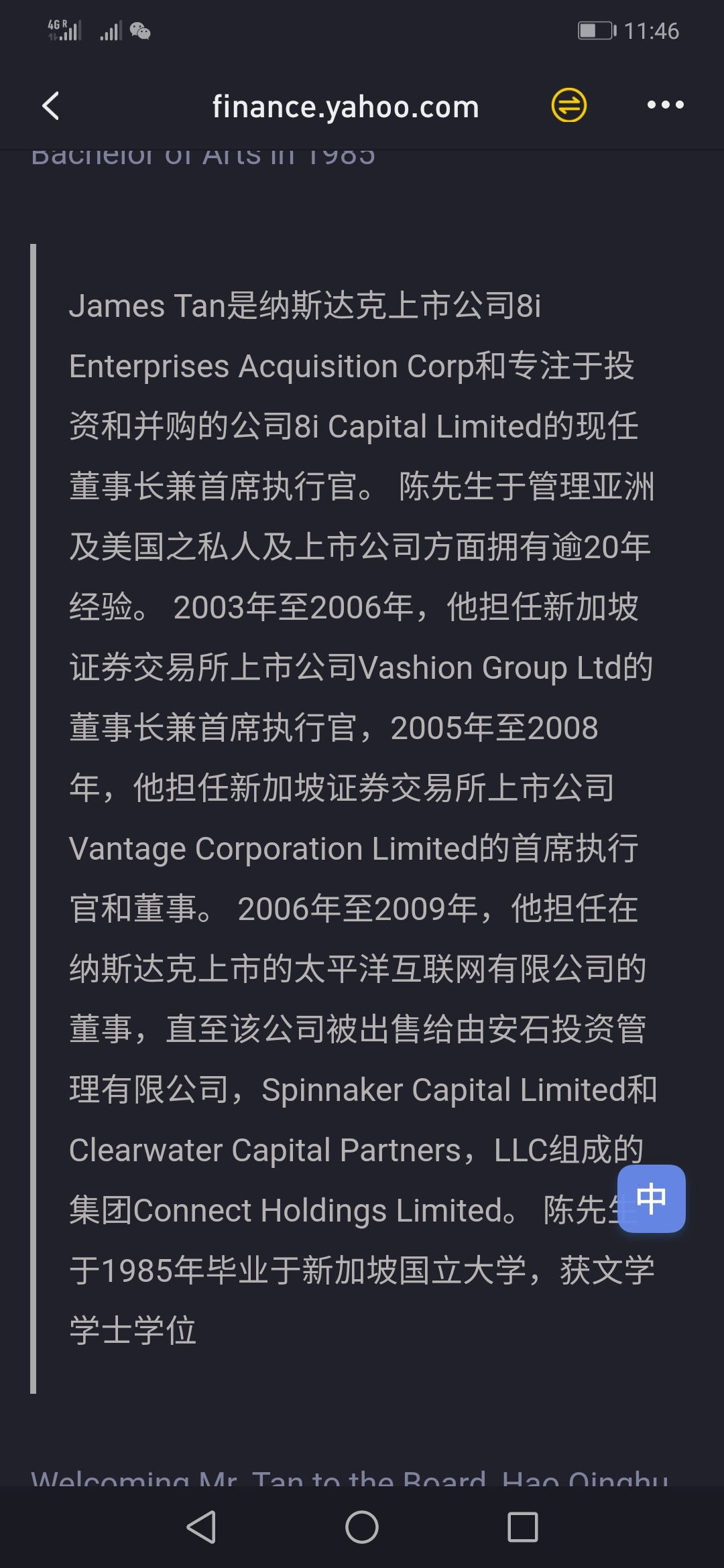Open recent apps with the square button
Image resolution: width=724 pixels, height=1568 pixels.
[x=523, y=1527]
